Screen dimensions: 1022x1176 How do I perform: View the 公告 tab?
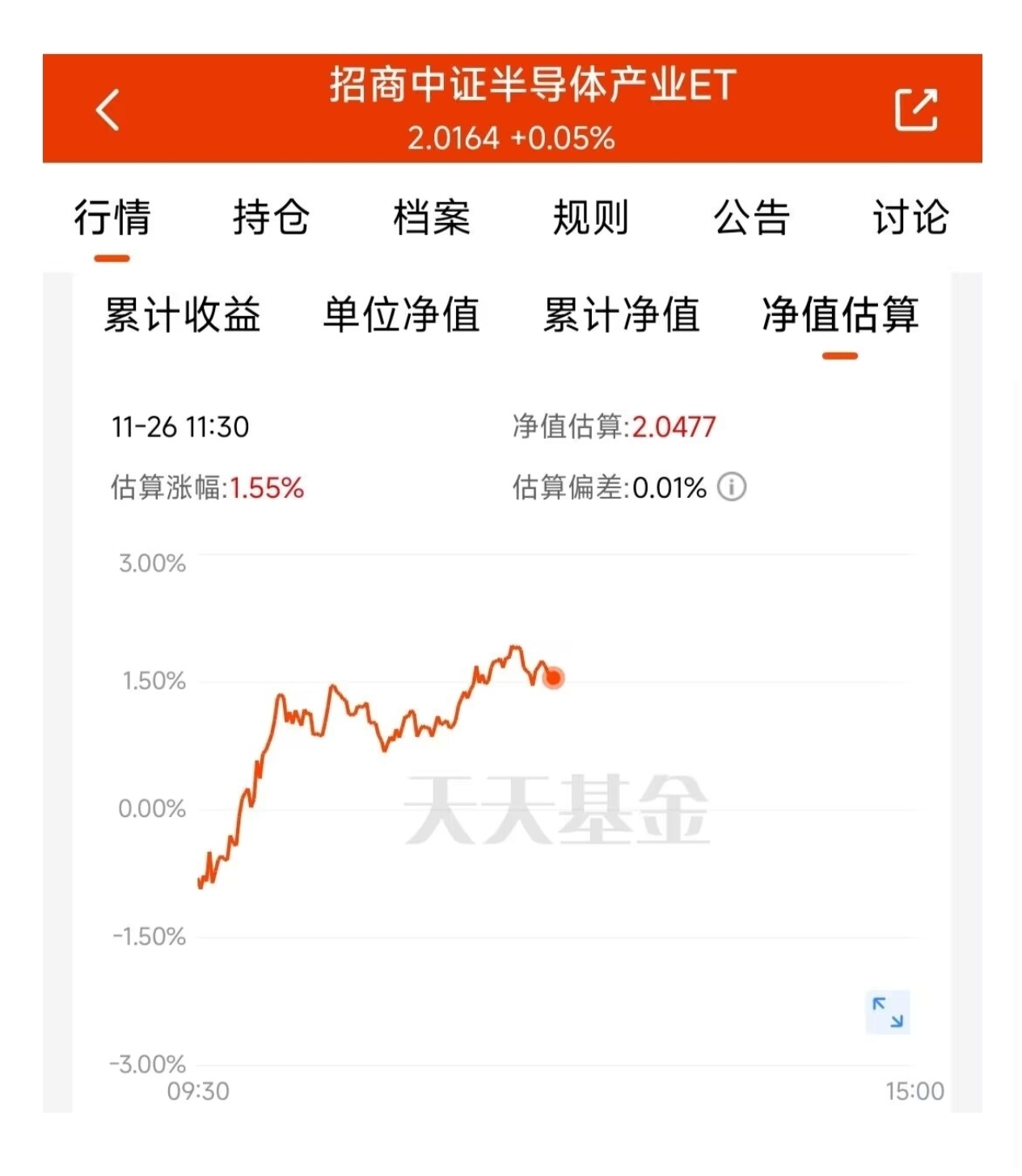coord(751,217)
